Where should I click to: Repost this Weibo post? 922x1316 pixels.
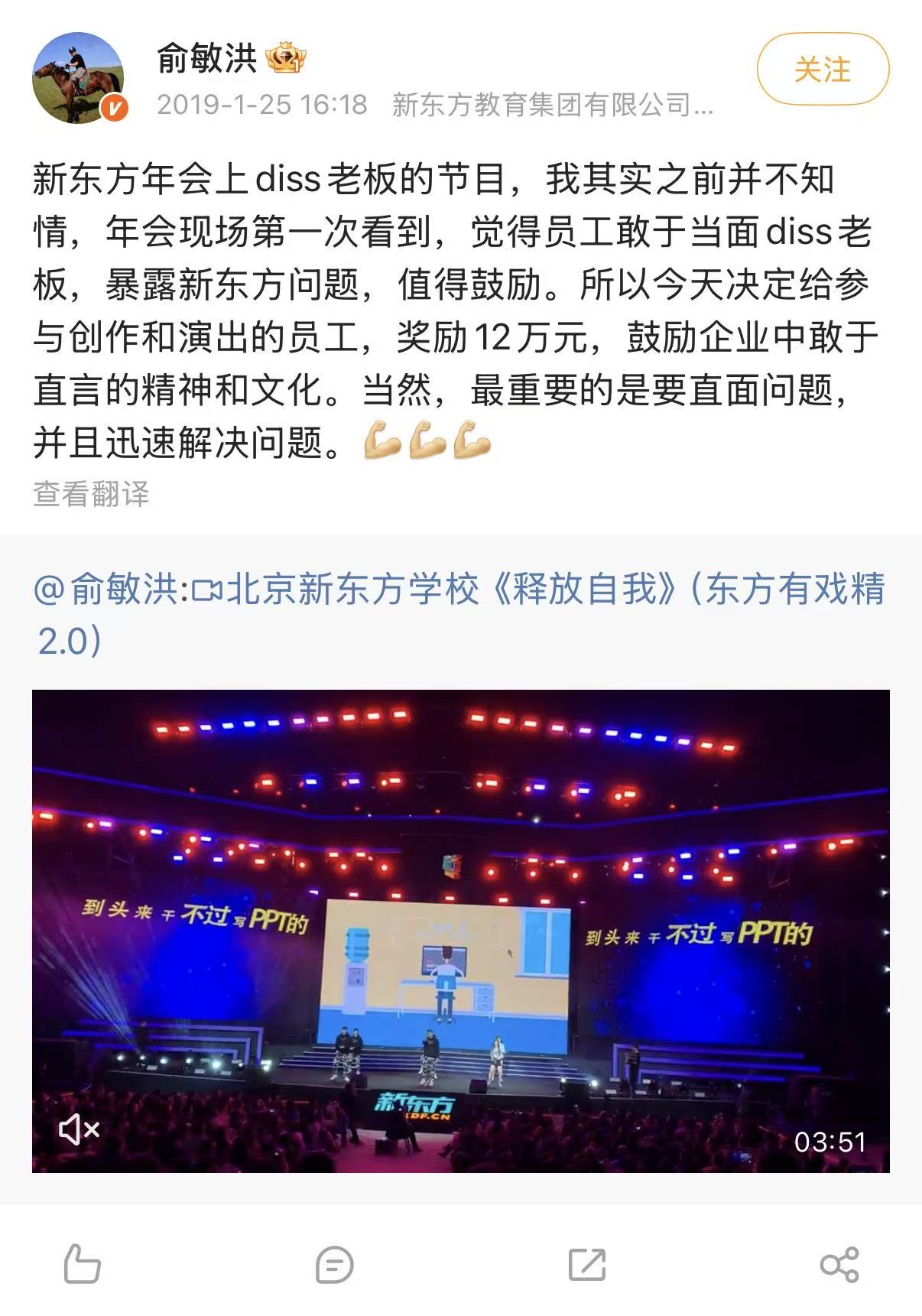586,1264
